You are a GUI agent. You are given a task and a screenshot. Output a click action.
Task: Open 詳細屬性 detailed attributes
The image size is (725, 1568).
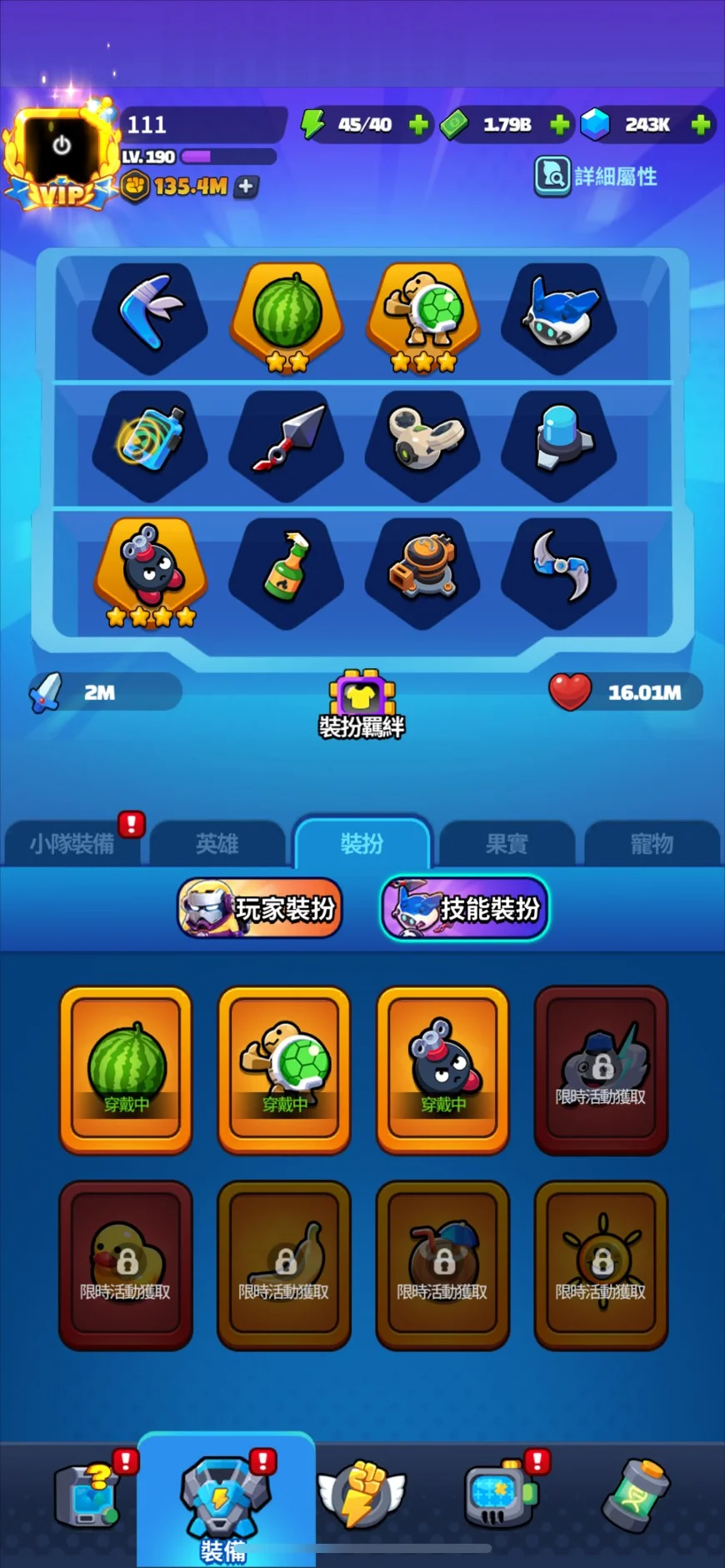(x=597, y=177)
